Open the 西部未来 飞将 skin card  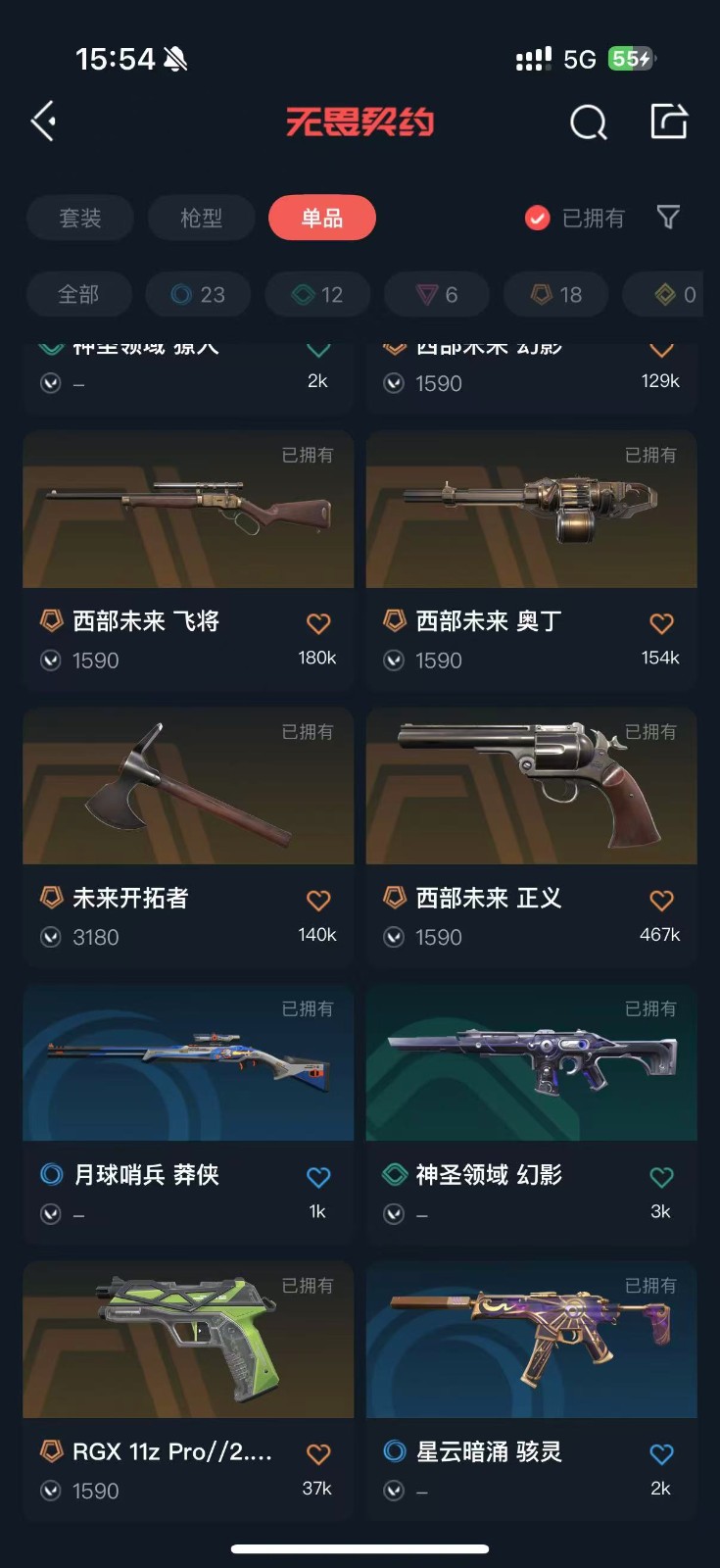pyautogui.click(x=188, y=510)
